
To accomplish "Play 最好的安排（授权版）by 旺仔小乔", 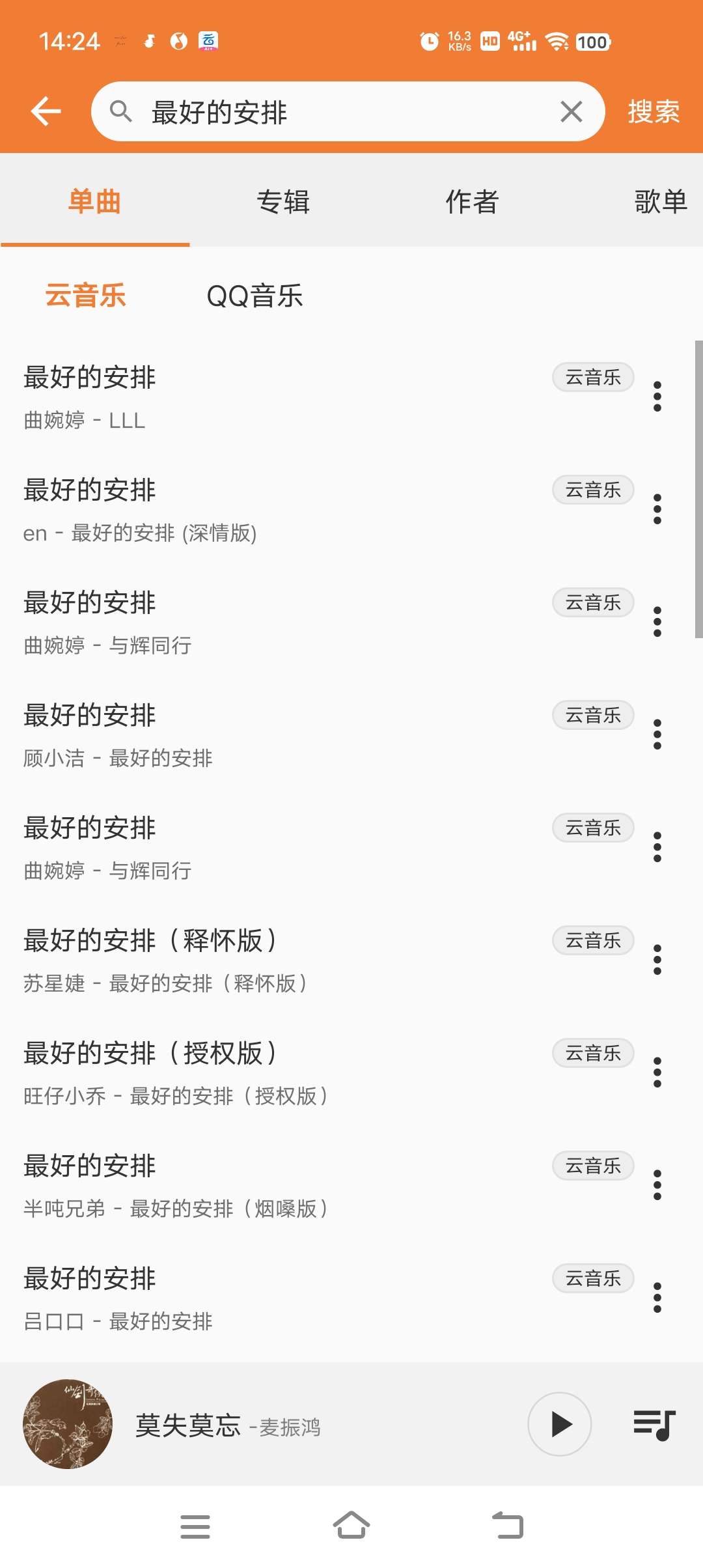I will pos(195,1072).
